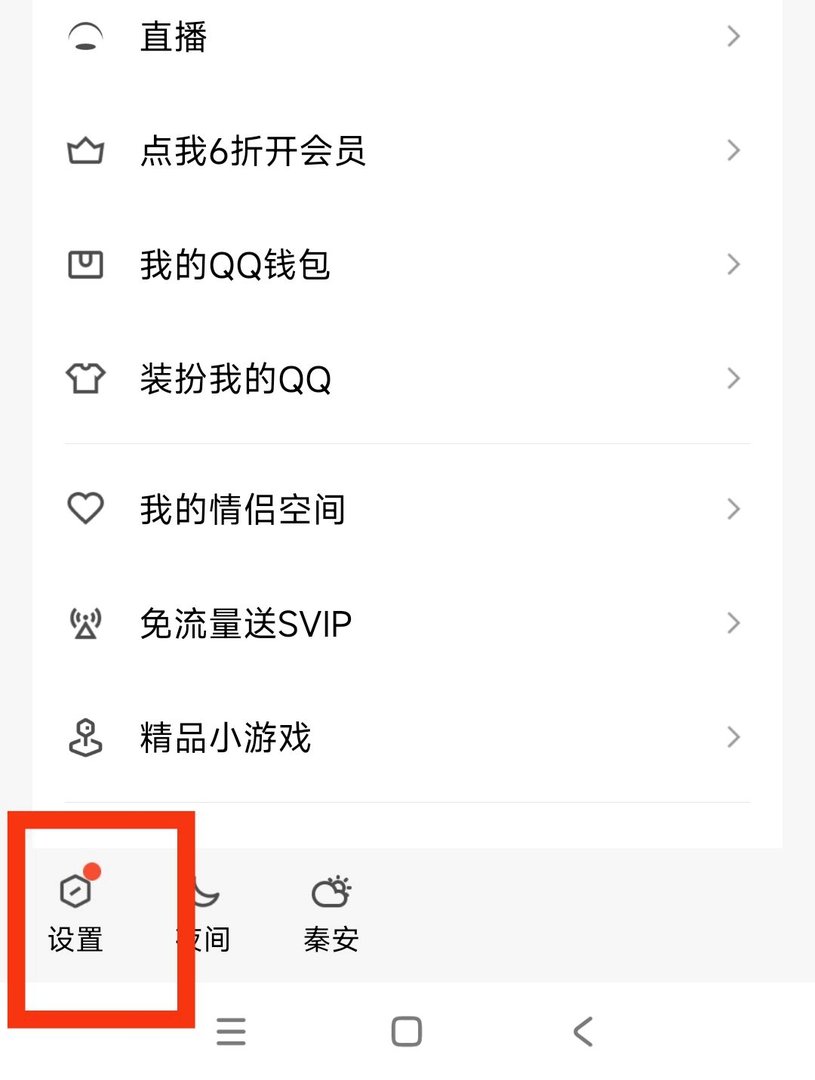Expand the 直播 row chevron
815x1080 pixels.
[733, 36]
